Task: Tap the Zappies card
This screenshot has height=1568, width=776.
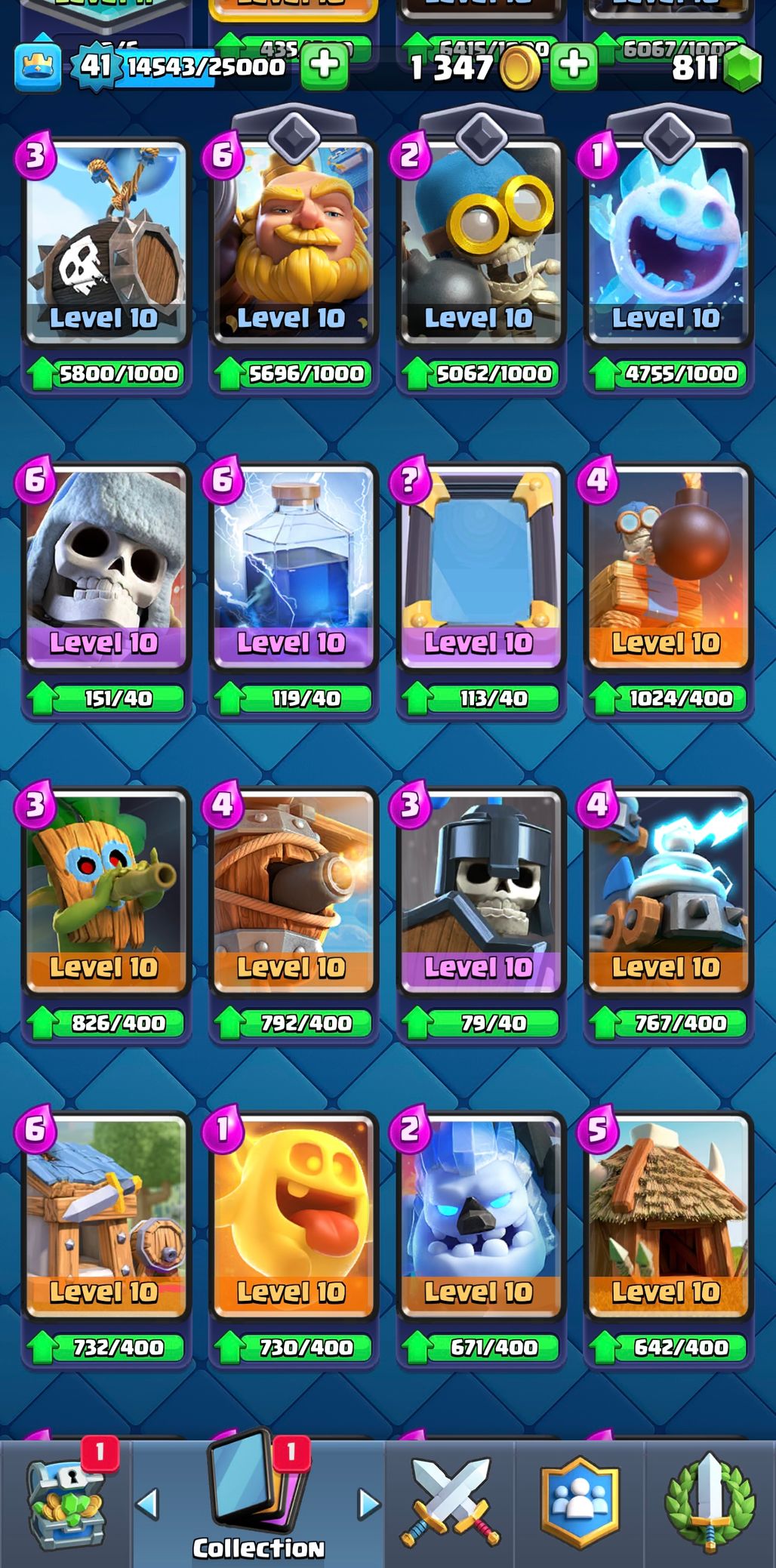Action: pos(667,891)
